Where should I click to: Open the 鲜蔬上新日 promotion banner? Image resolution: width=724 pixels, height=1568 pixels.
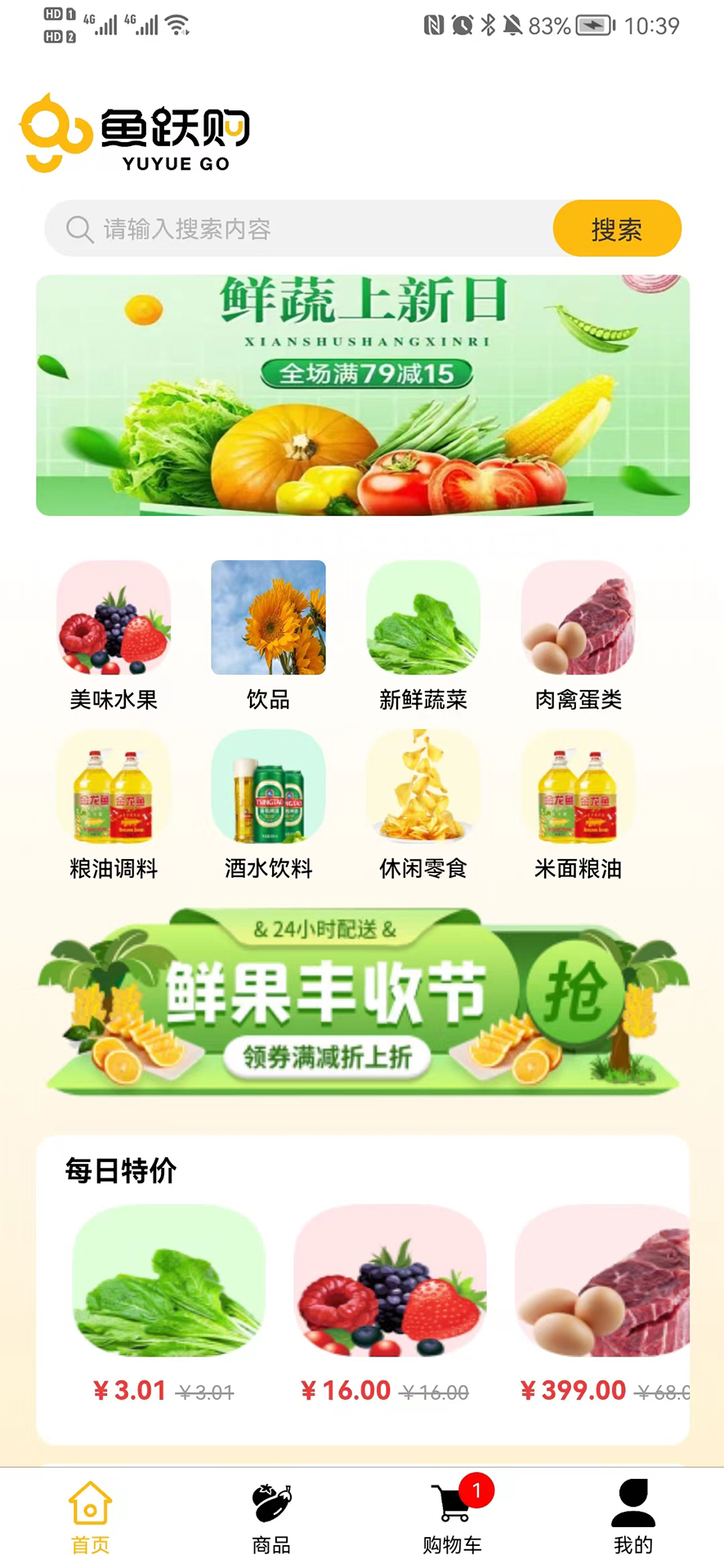363,395
